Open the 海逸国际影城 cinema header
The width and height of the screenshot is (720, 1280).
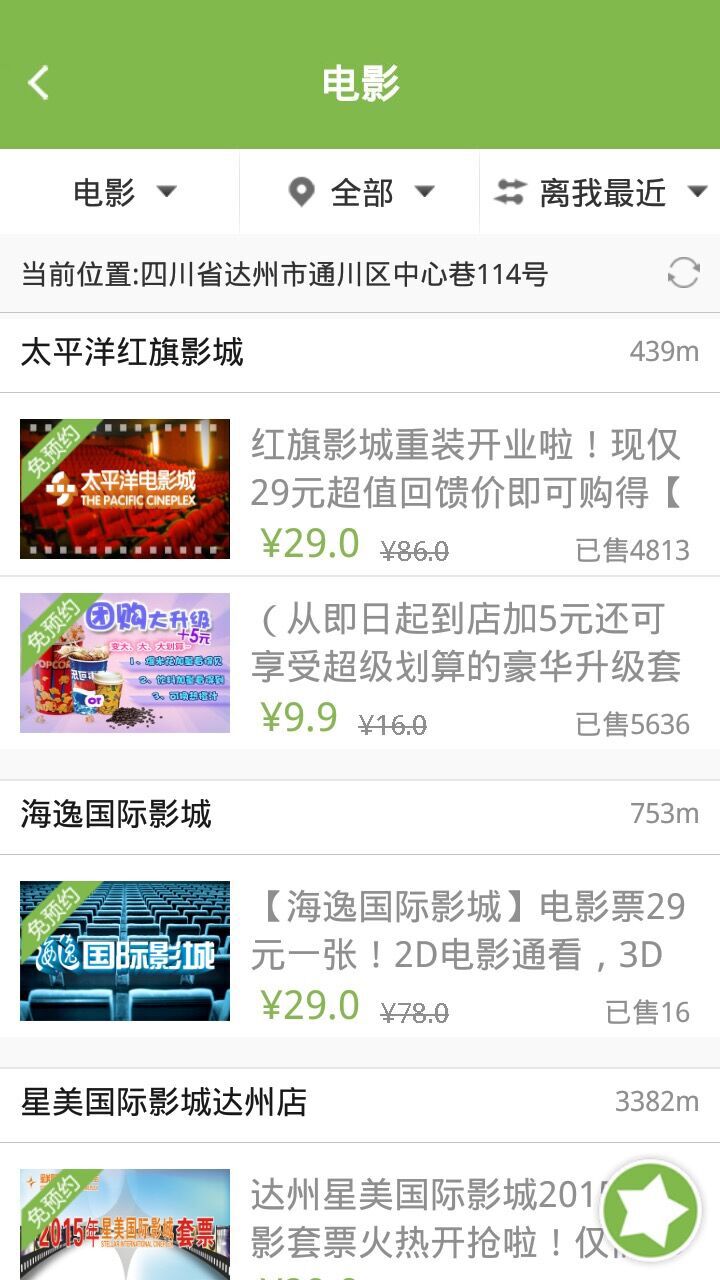coord(360,814)
